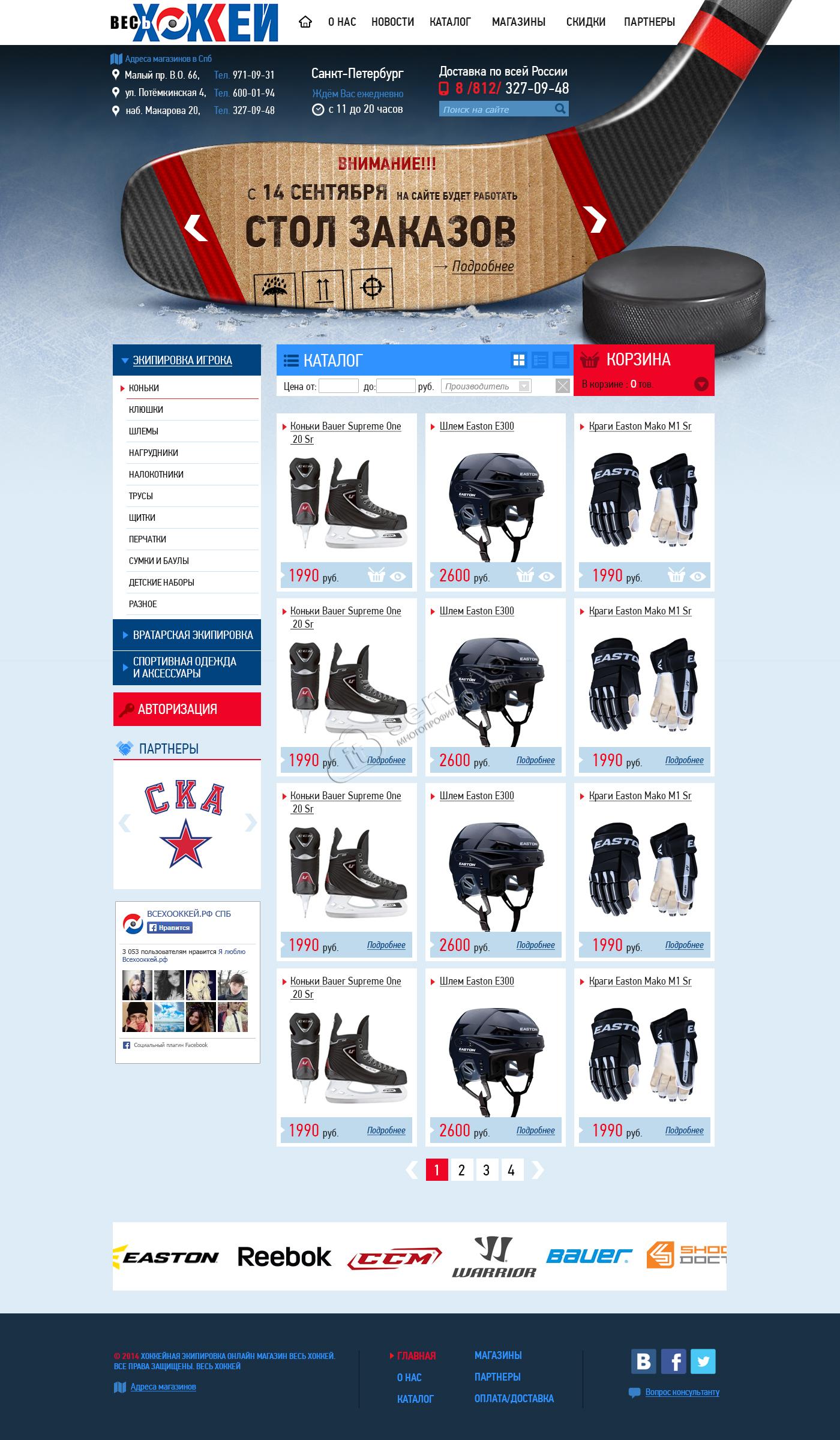Clear the catalog filter with the X button
The image size is (840, 1440).
562,386
